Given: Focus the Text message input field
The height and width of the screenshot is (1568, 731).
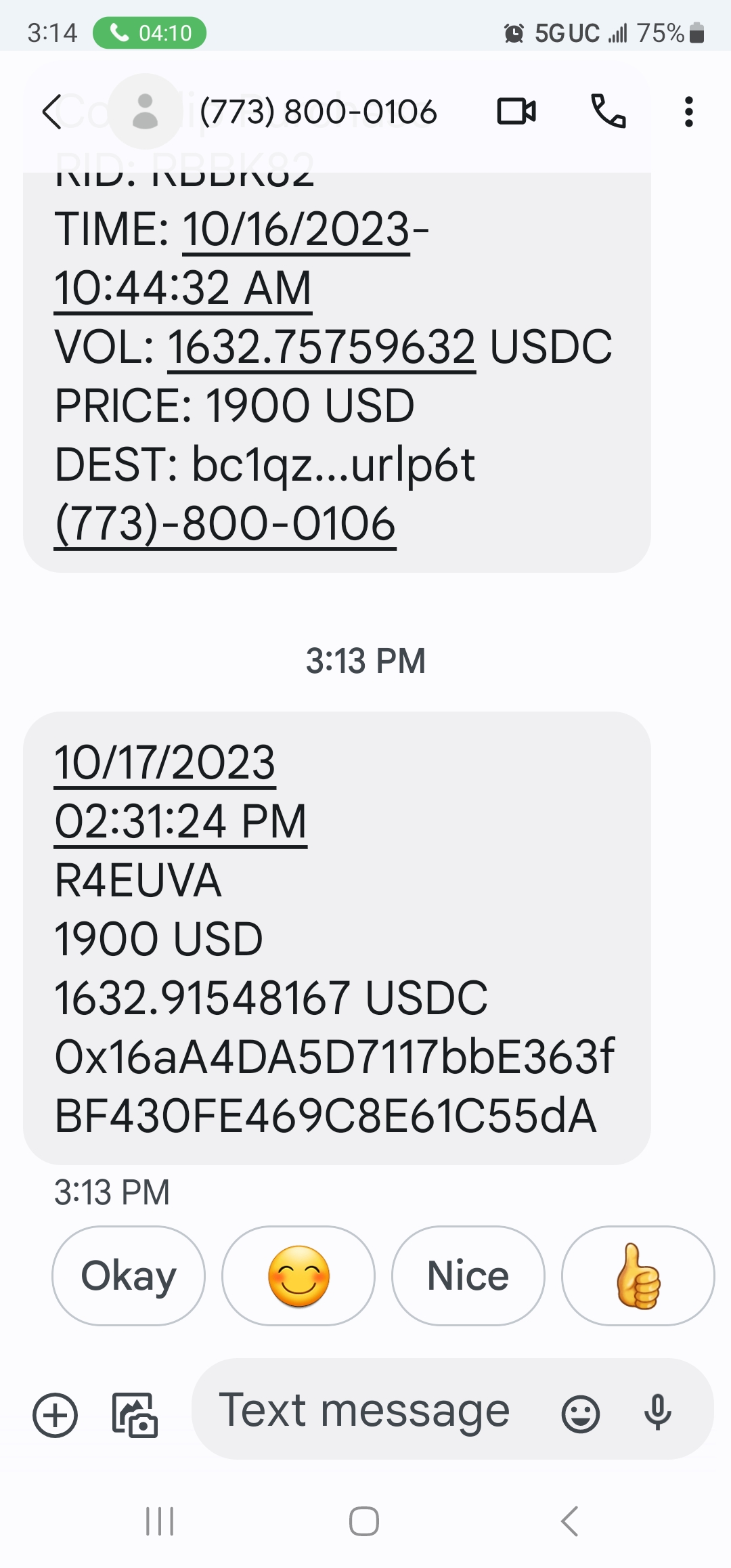Looking at the screenshot, I should (365, 1411).
